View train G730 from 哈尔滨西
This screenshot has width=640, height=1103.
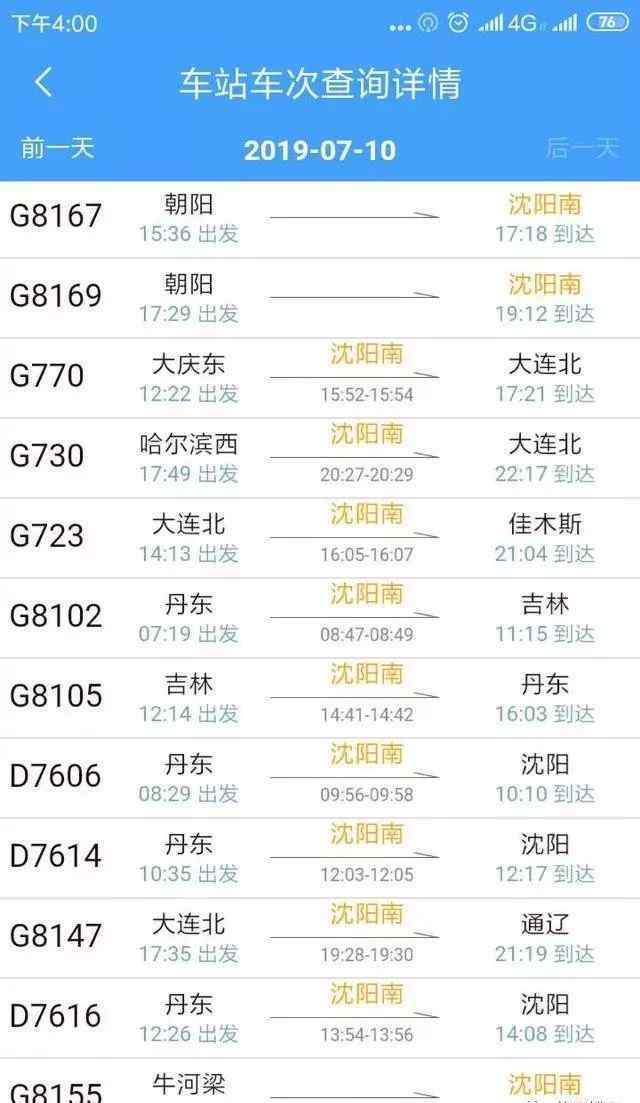[x=320, y=459]
